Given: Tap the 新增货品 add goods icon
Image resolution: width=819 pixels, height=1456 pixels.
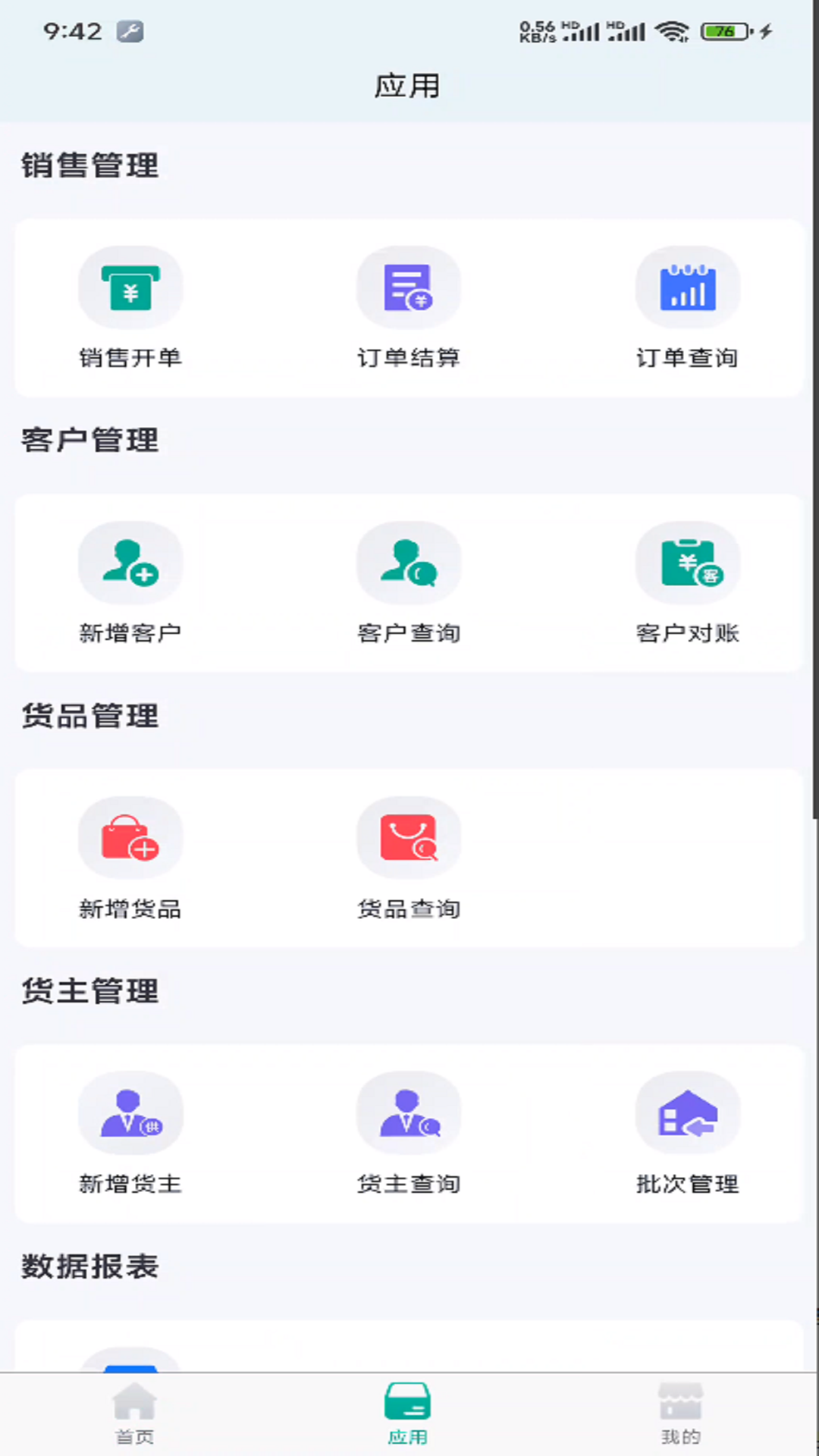Looking at the screenshot, I should click(130, 837).
